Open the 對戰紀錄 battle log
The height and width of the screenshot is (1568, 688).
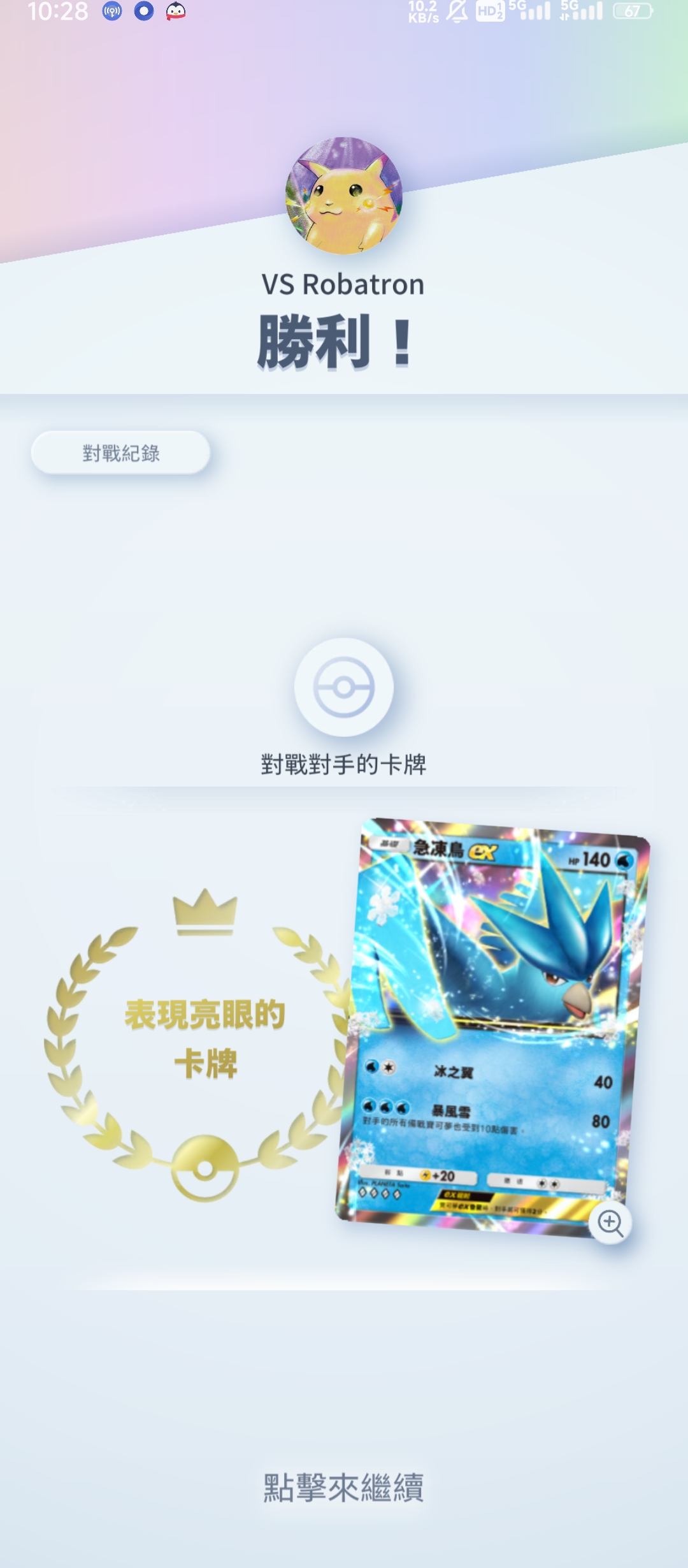[x=120, y=453]
